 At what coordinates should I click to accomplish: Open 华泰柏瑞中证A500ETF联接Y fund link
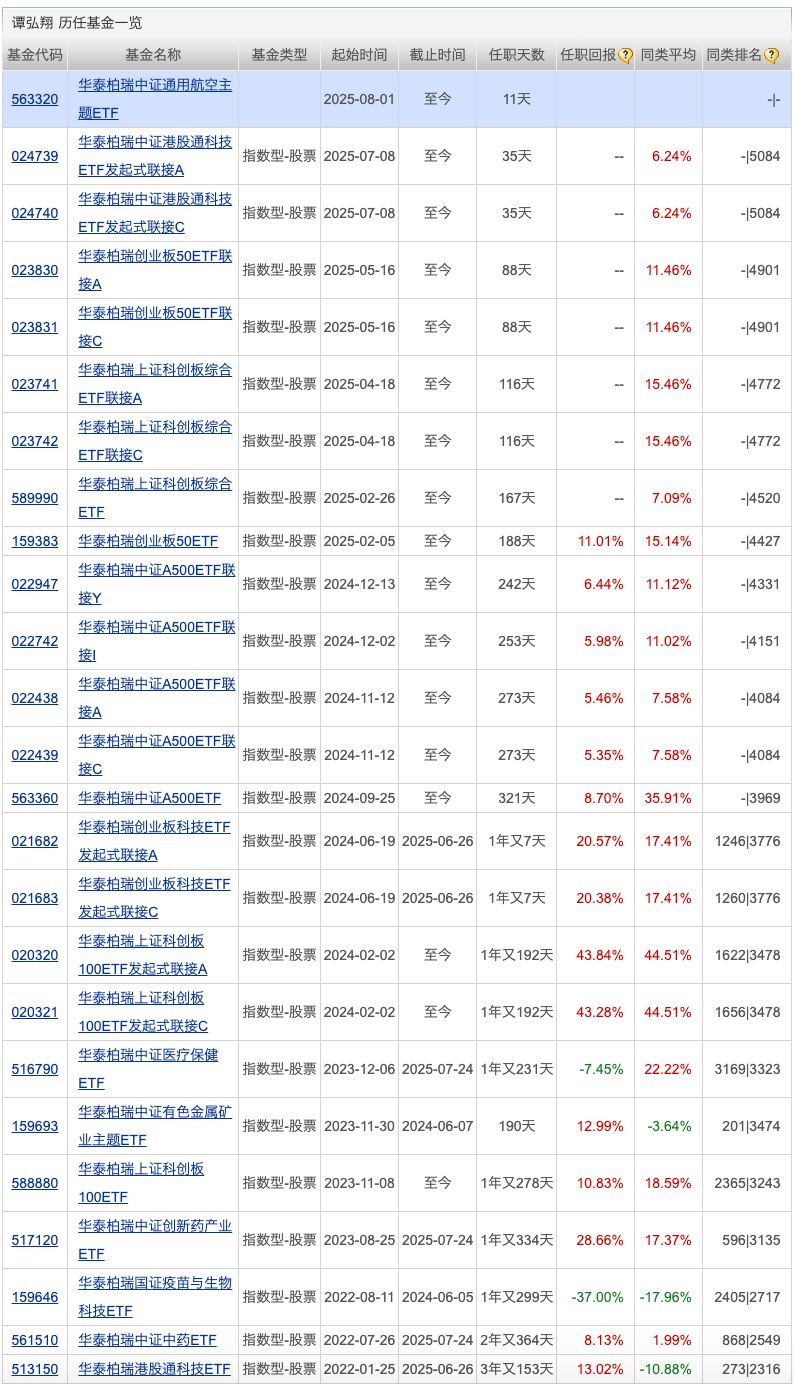[x=155, y=584]
